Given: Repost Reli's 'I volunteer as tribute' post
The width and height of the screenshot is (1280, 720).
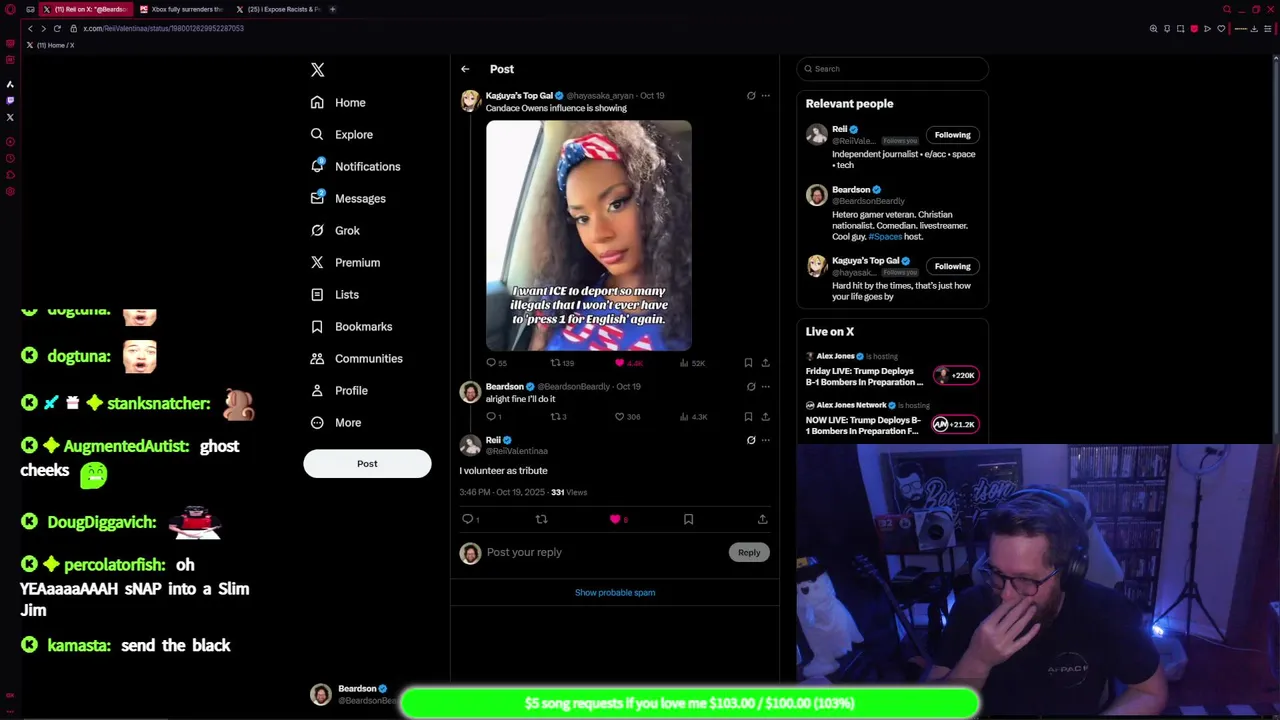Looking at the screenshot, I should pyautogui.click(x=541, y=519).
